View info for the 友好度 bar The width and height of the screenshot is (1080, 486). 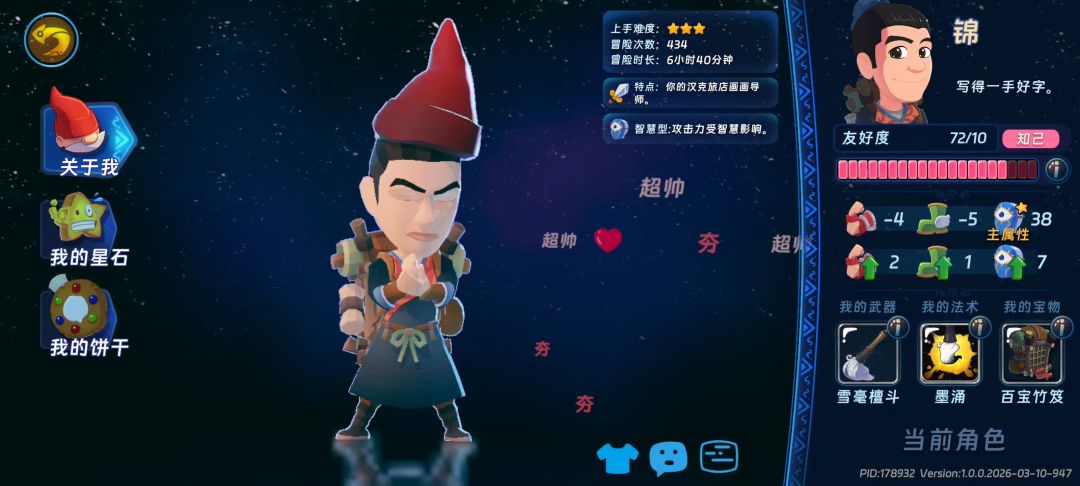point(1056,169)
